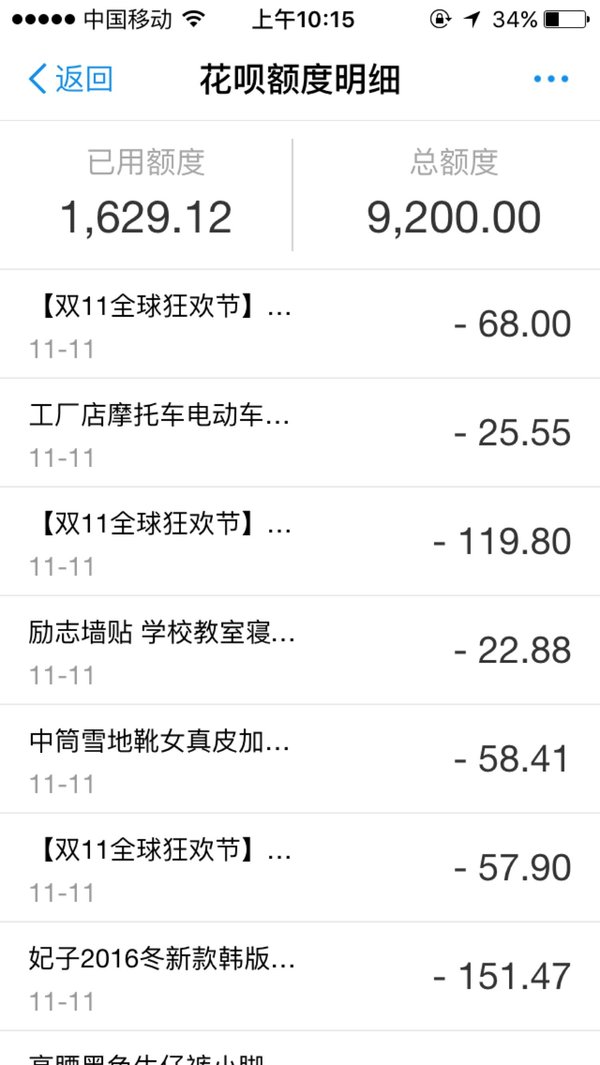Open the 68.00 双11全球狂欢节 transaction
600x1065 pixels.
(x=300, y=324)
